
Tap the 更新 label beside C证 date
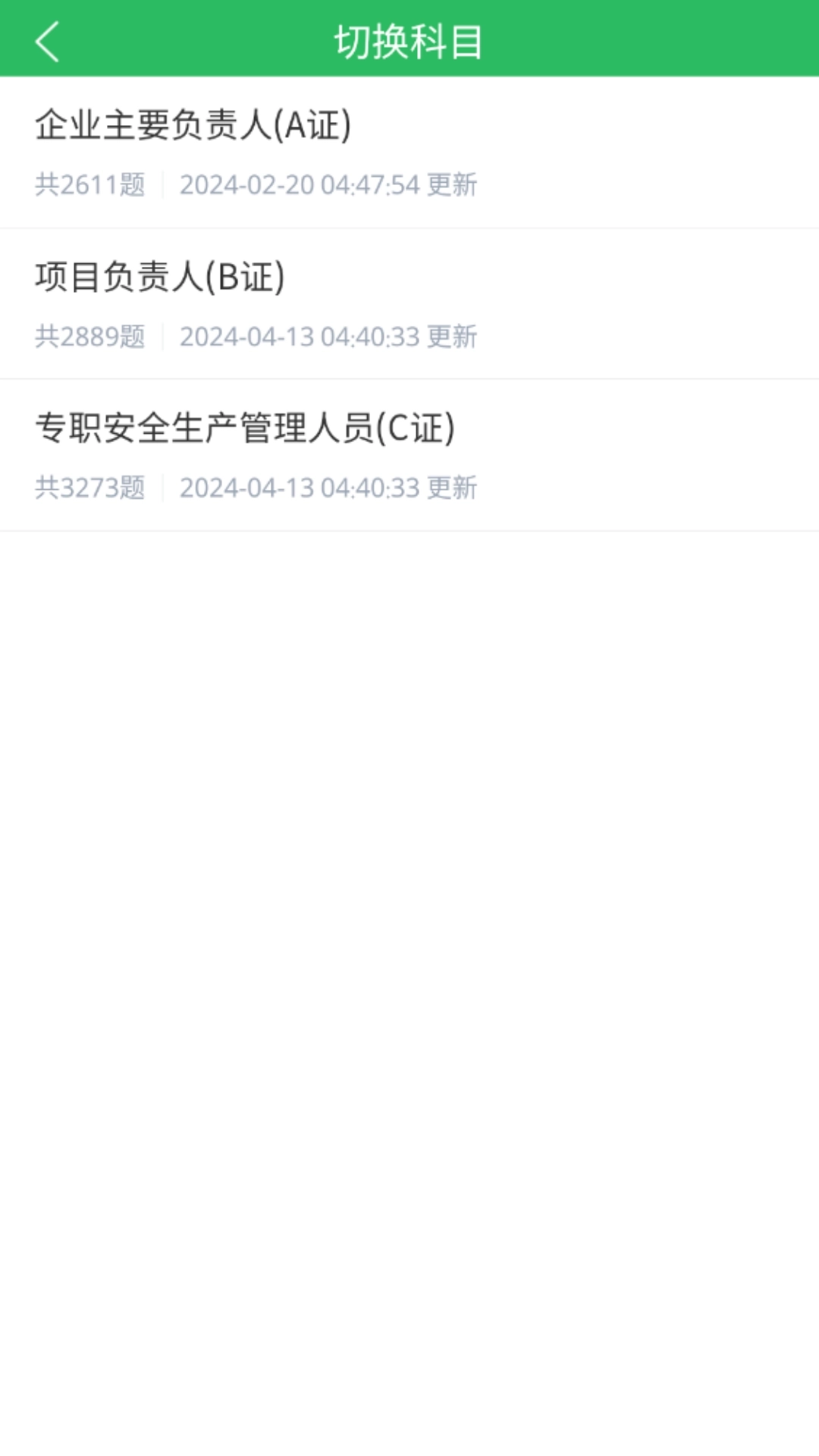[453, 488]
